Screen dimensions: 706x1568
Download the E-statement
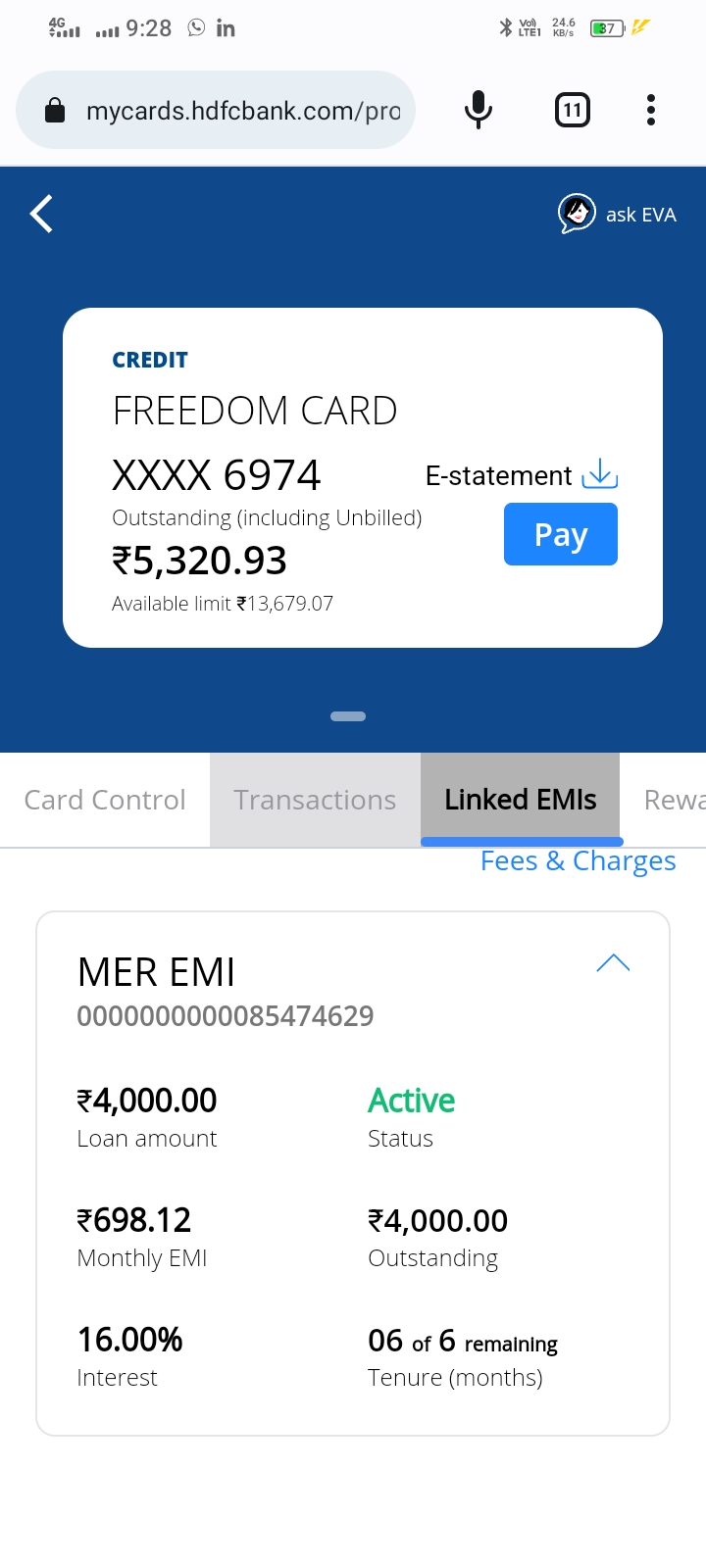point(522,476)
